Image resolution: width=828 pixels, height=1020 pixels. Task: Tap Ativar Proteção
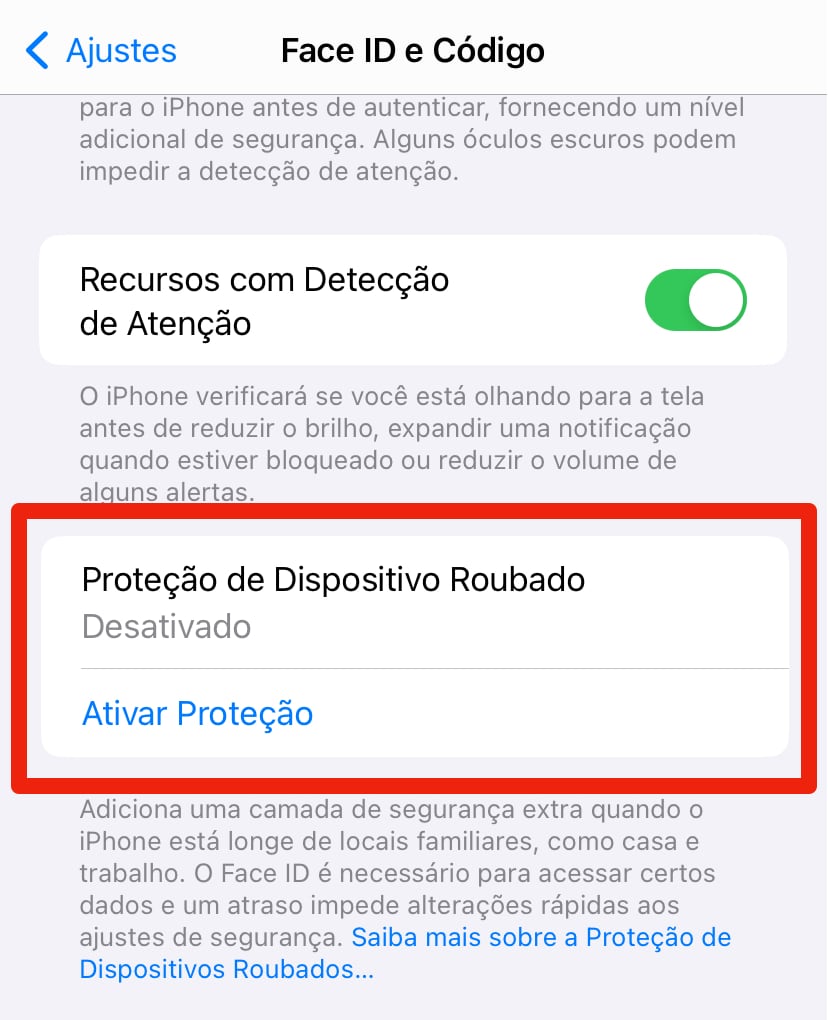click(198, 714)
